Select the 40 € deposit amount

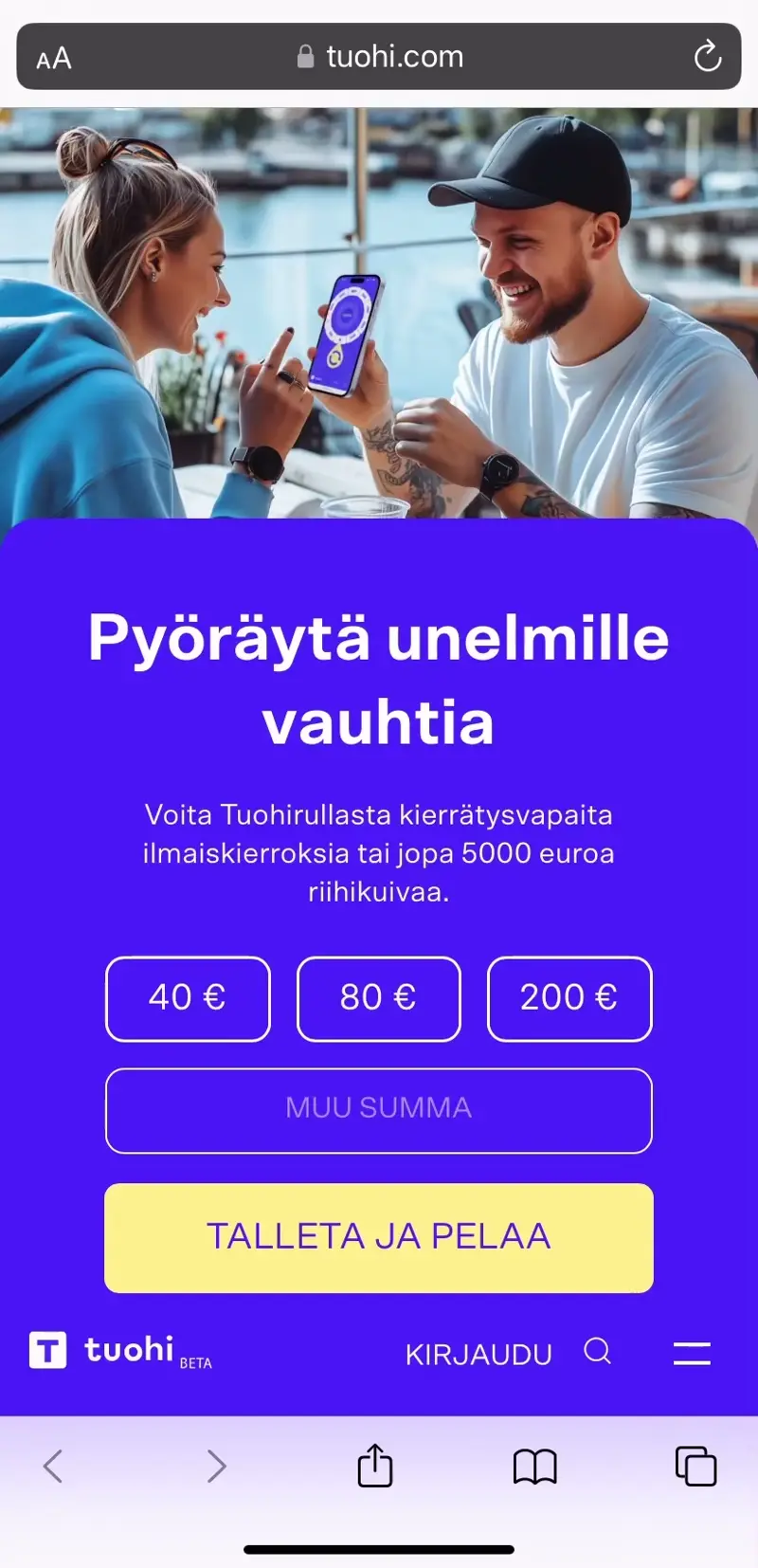(188, 998)
